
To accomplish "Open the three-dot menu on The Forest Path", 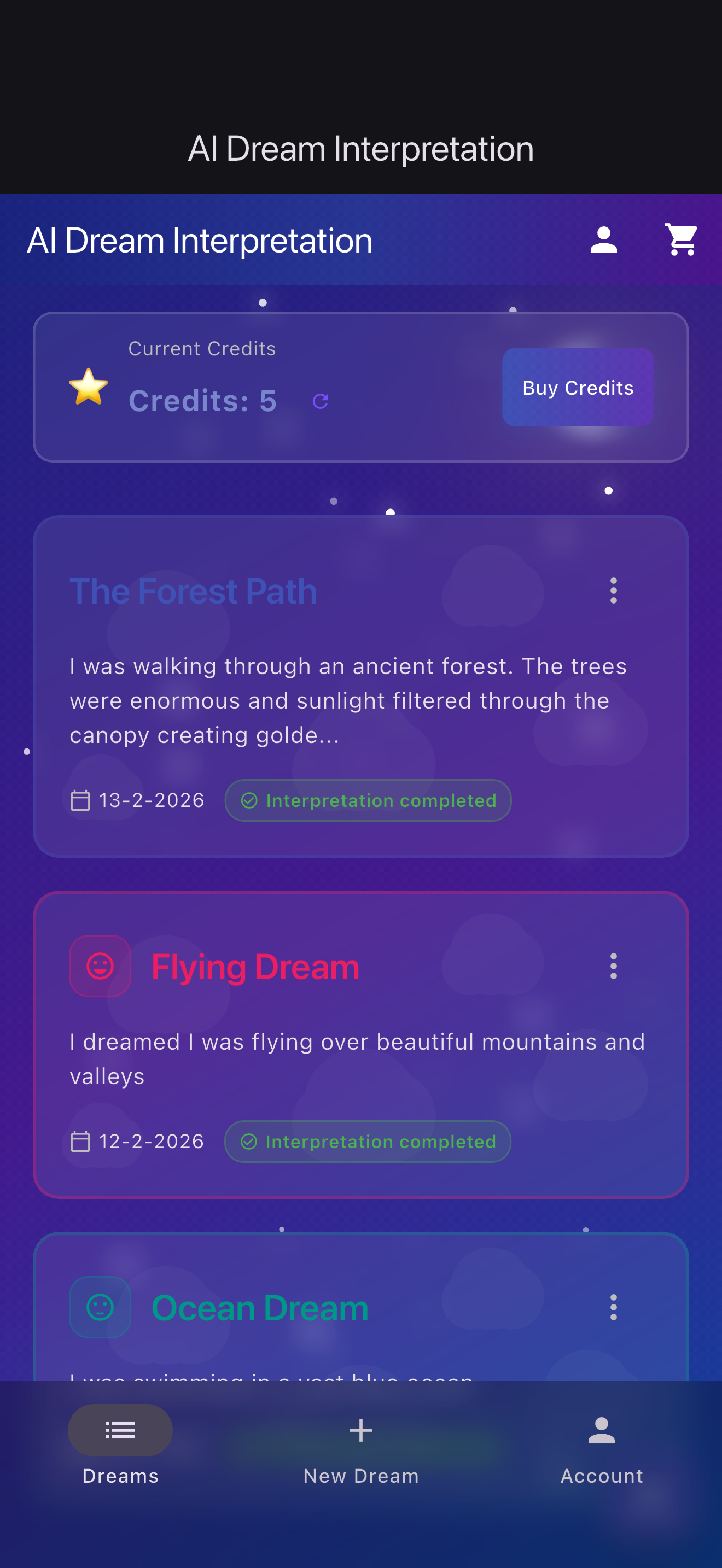I will click(613, 590).
